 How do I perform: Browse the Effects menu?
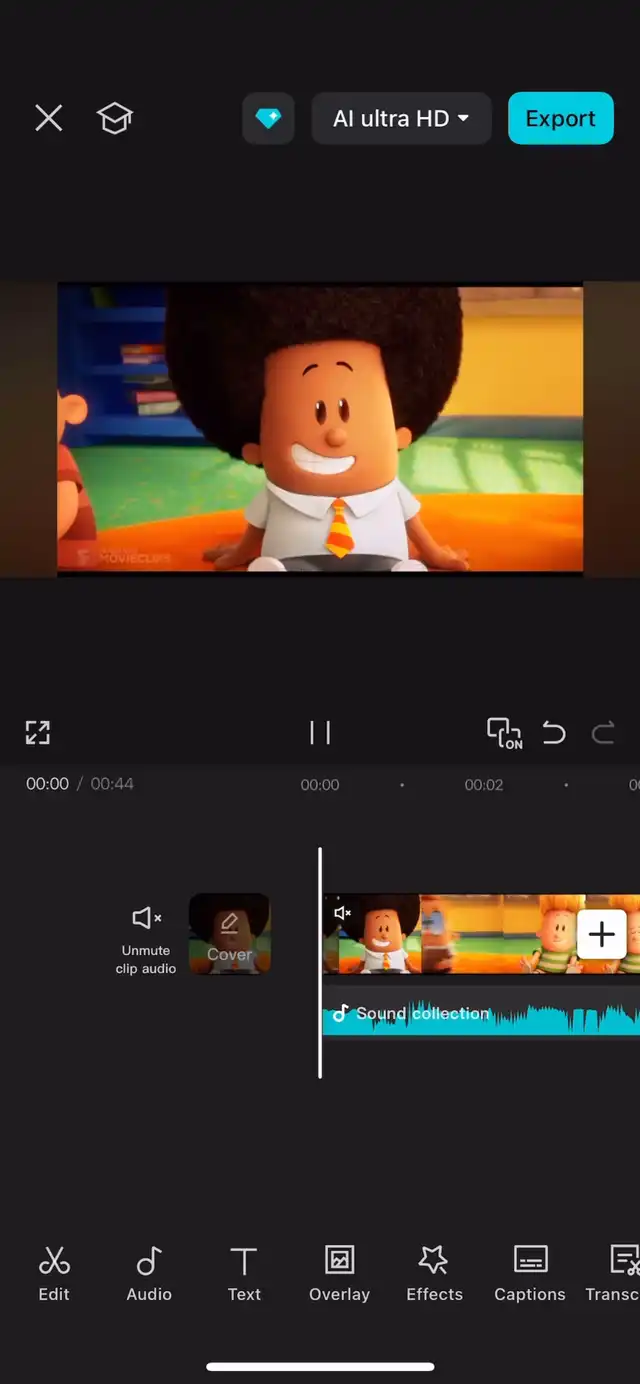click(434, 1273)
